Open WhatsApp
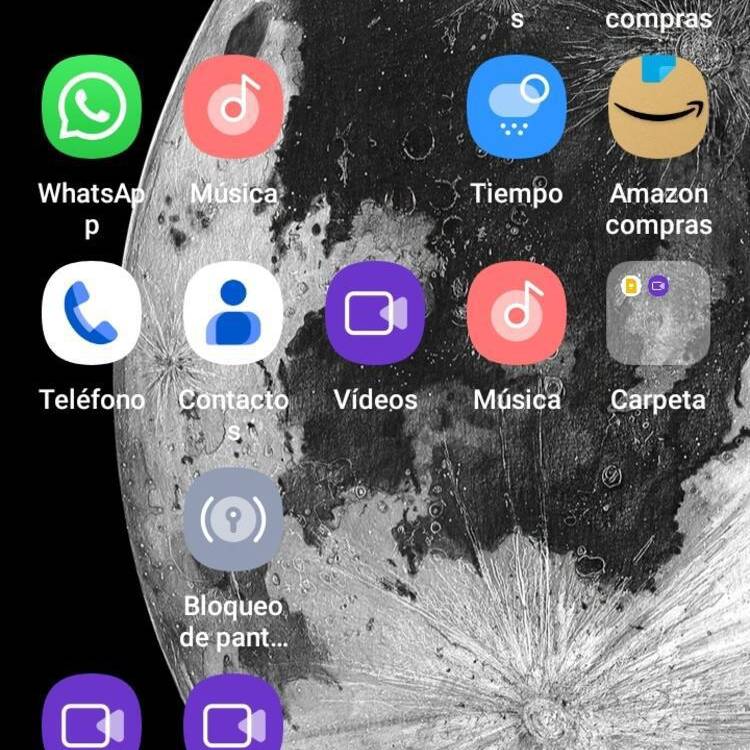Image resolution: width=750 pixels, height=750 pixels. click(x=91, y=107)
